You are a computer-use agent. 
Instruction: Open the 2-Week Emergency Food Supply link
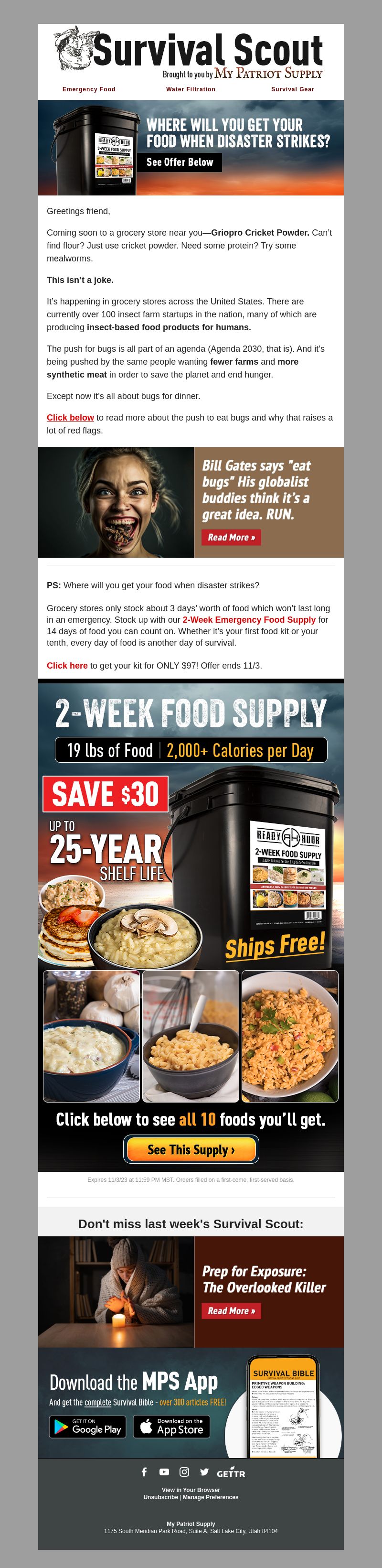click(x=249, y=620)
